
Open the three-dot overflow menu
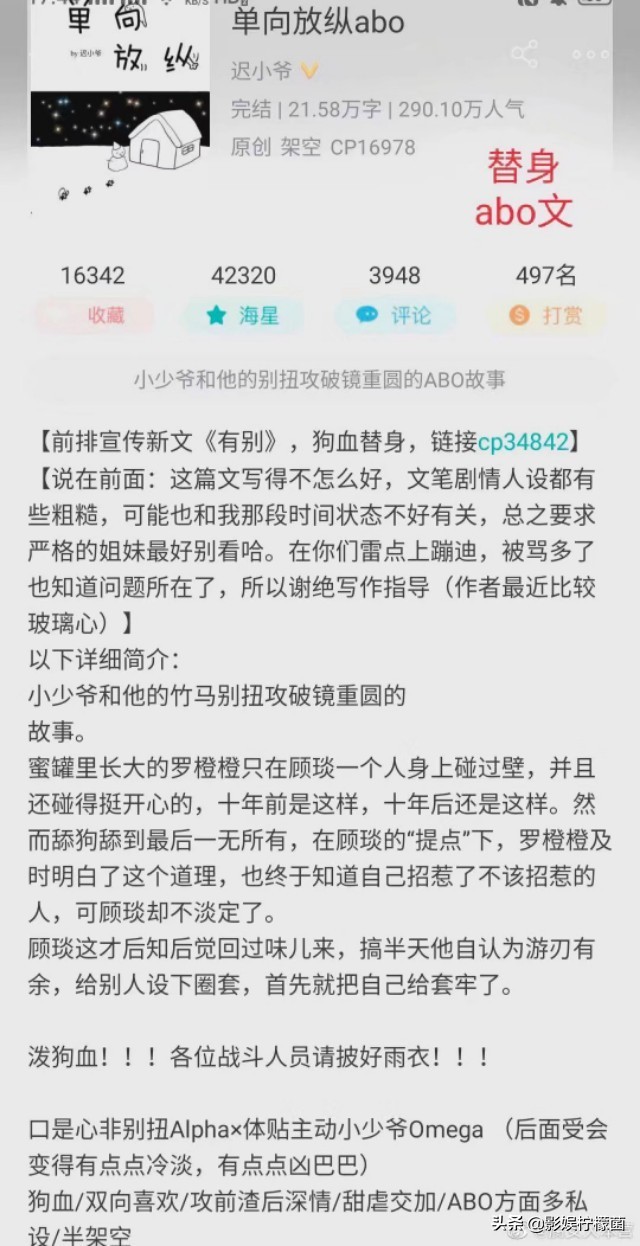coord(590,54)
